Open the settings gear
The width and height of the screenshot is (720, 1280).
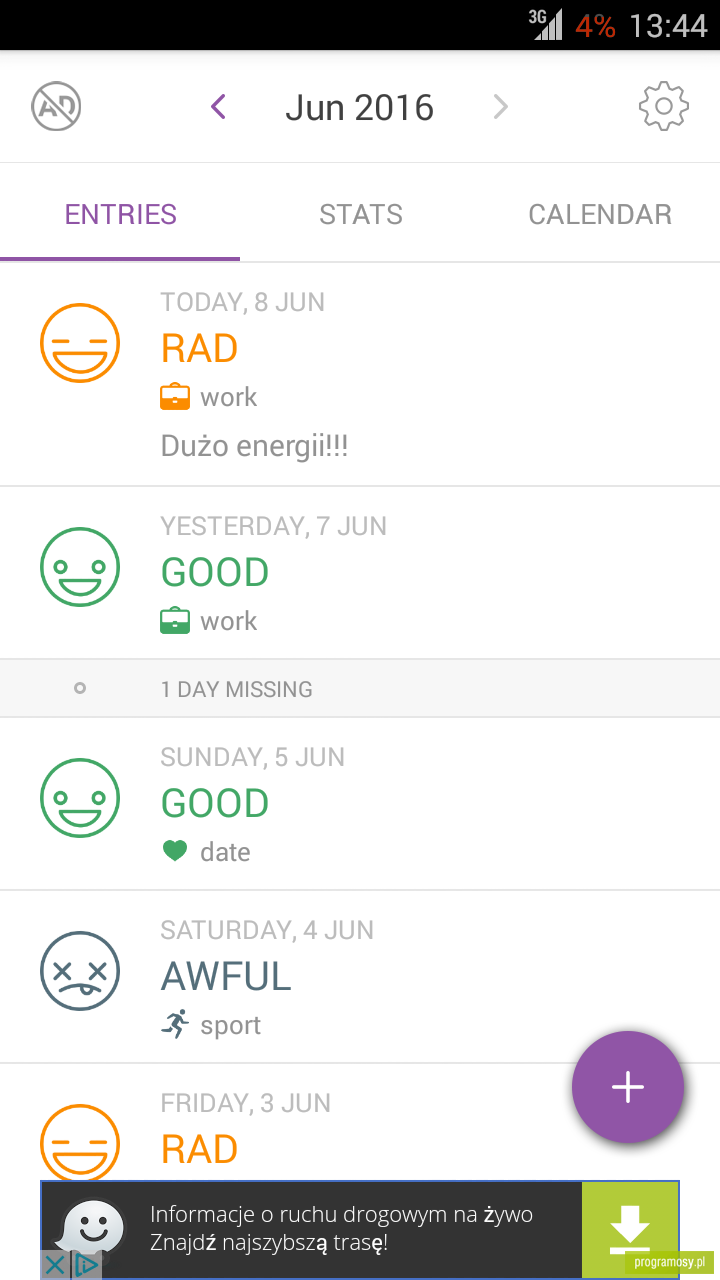point(664,106)
